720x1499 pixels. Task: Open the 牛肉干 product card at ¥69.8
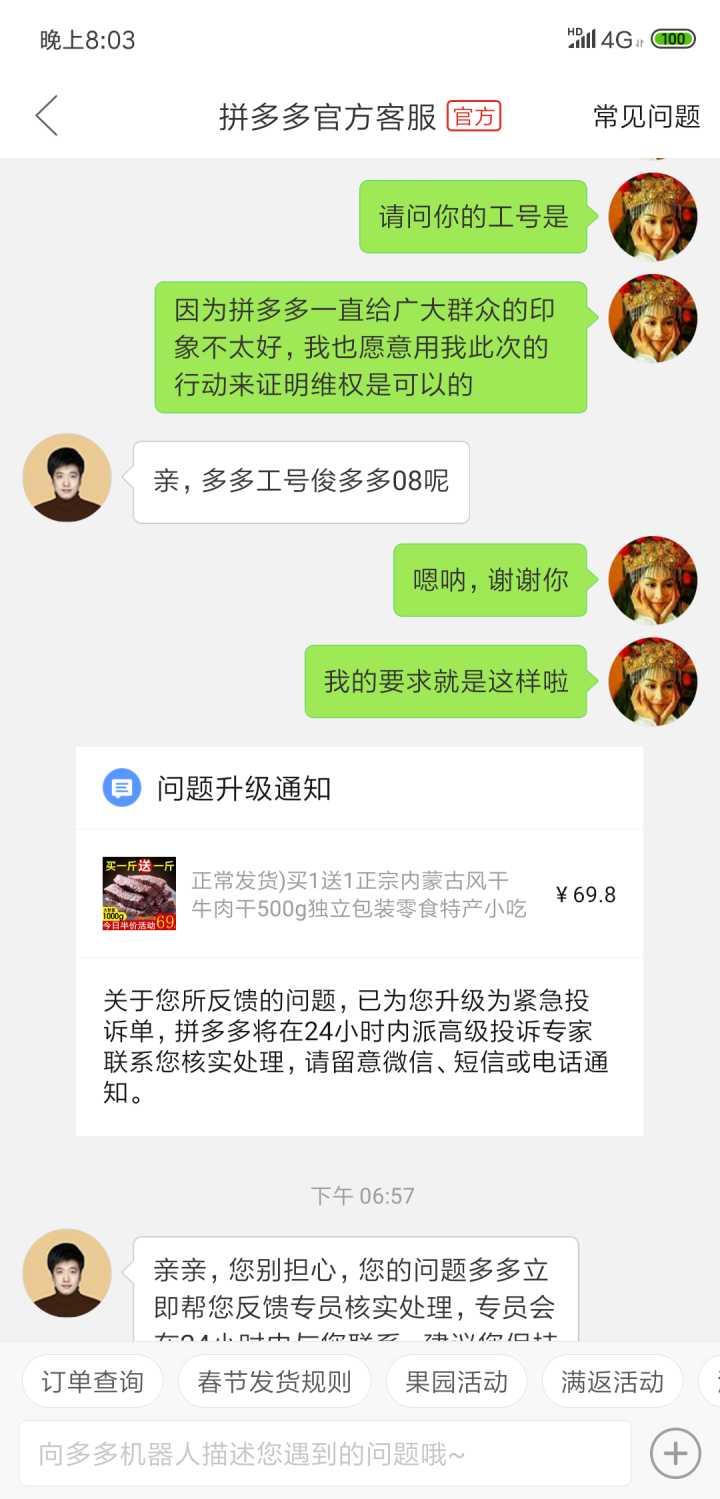point(359,894)
